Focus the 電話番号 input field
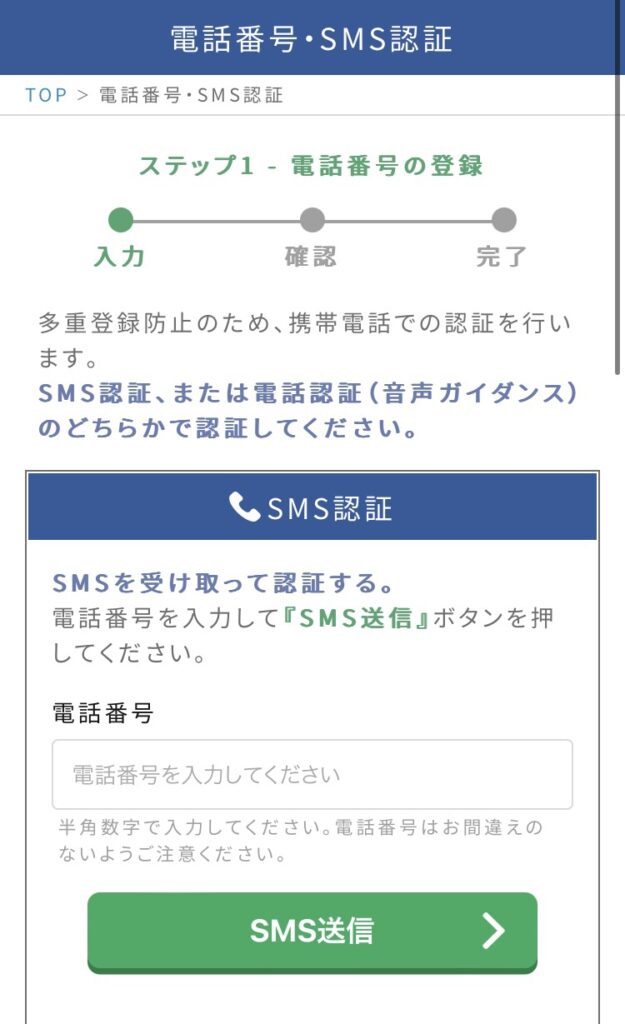Image resolution: width=625 pixels, height=1024 pixels. (x=312, y=774)
